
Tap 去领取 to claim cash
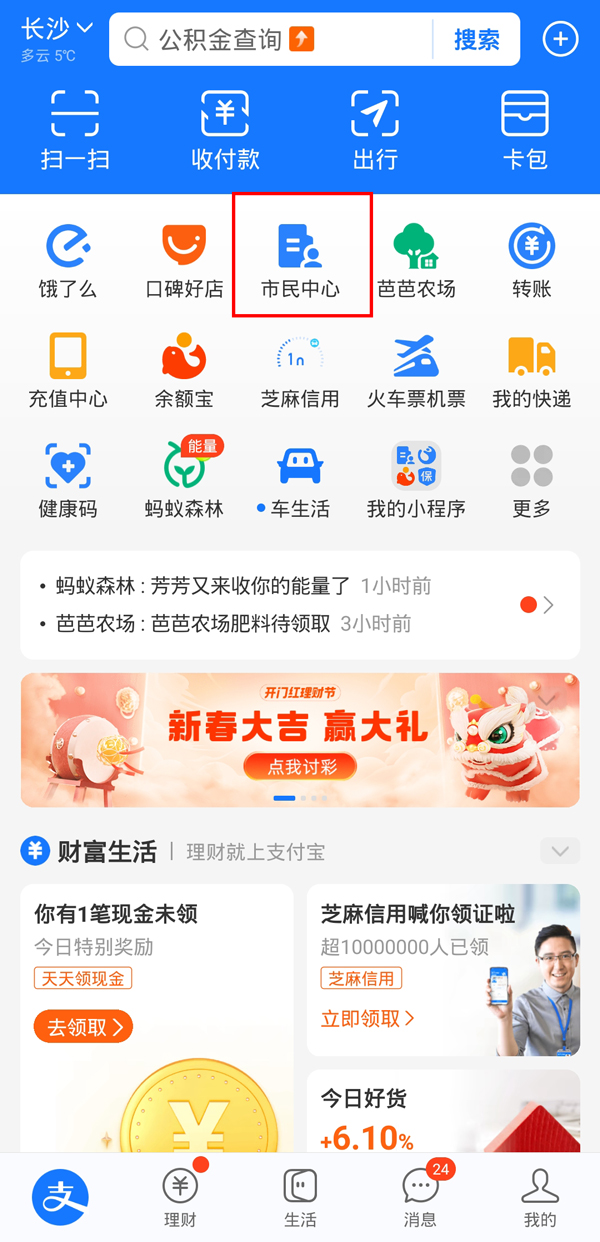click(x=83, y=1026)
